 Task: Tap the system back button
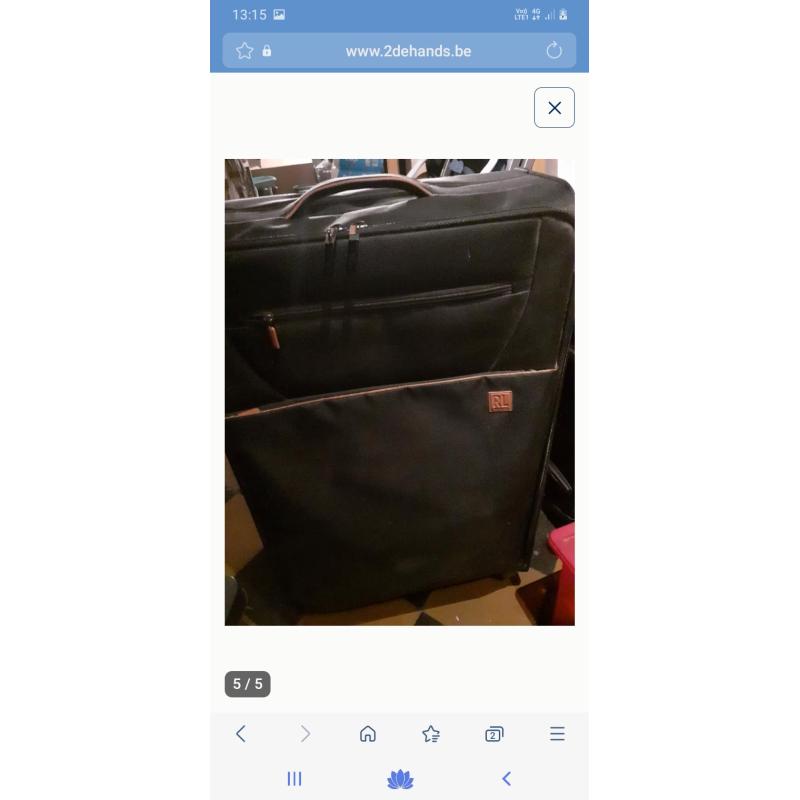506,779
